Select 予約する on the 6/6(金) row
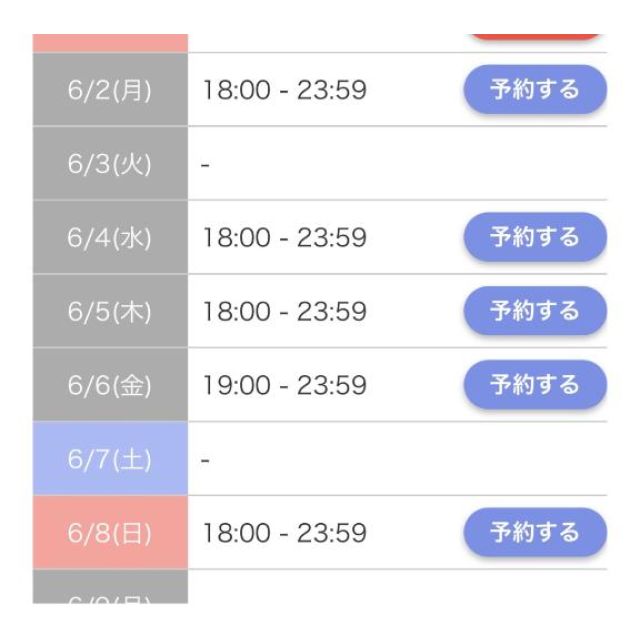 click(534, 385)
